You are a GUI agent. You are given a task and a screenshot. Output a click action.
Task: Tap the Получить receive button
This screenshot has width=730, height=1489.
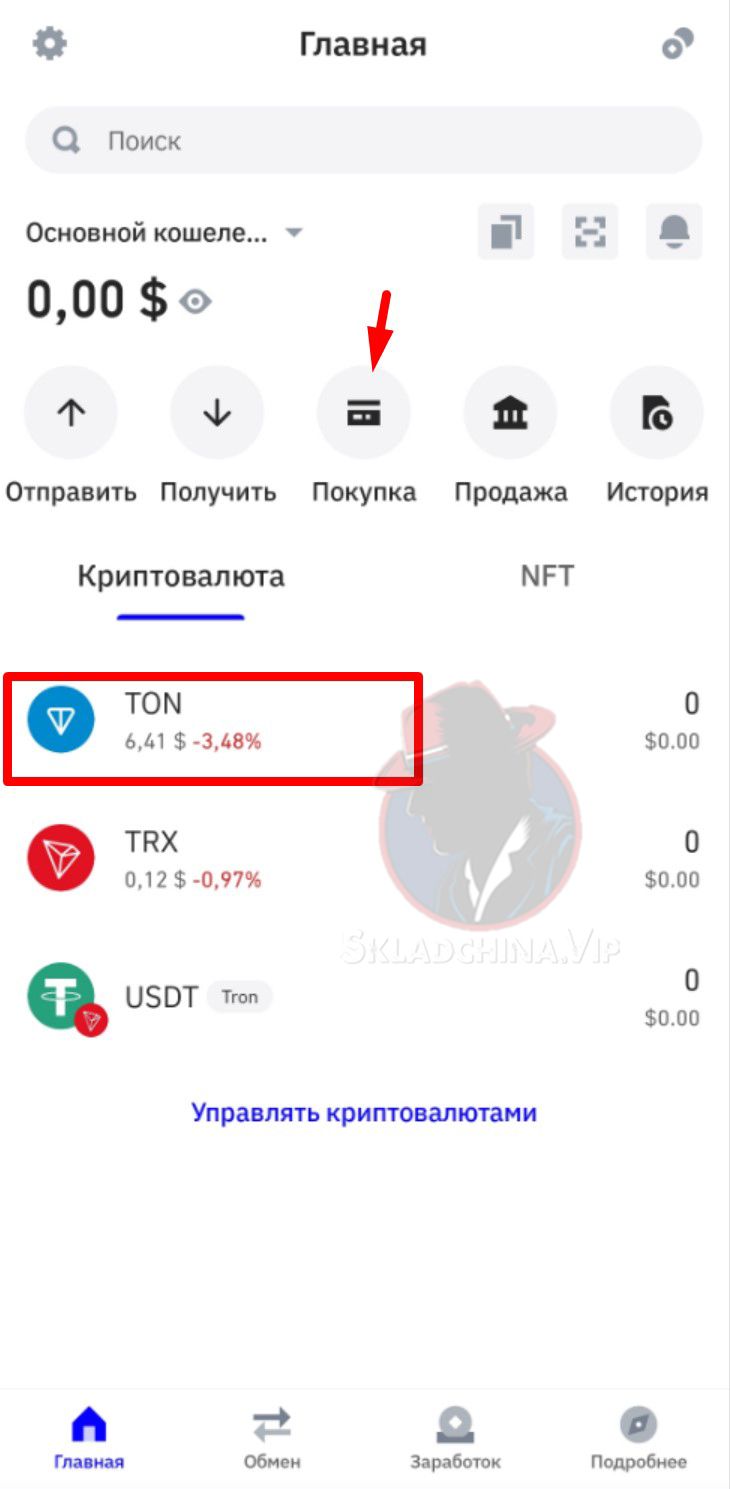pyautogui.click(x=217, y=413)
